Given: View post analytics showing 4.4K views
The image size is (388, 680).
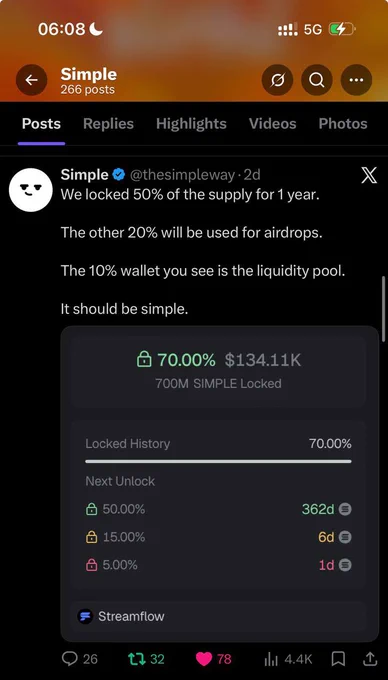Looking at the screenshot, I should coord(288,659).
